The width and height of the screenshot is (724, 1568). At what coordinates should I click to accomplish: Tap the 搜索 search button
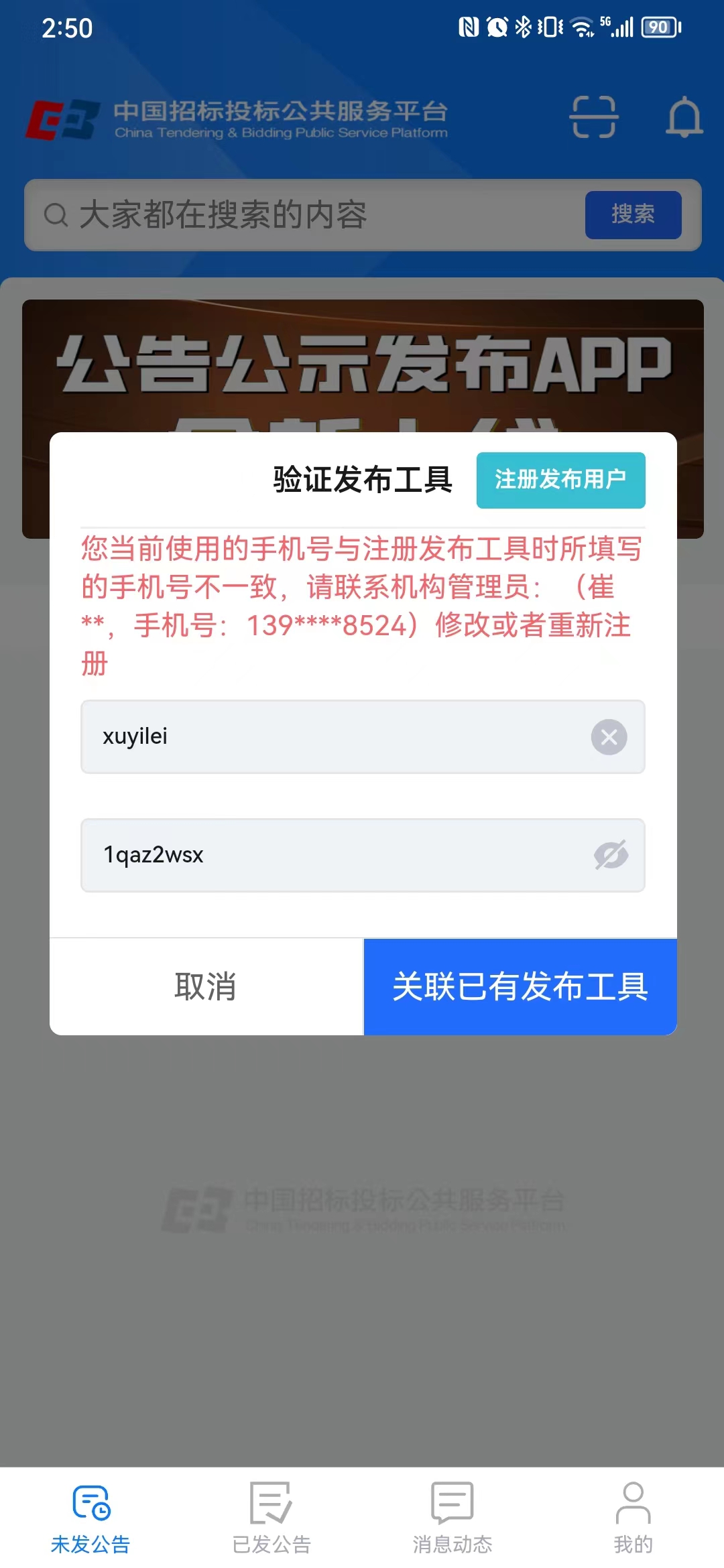tap(633, 214)
